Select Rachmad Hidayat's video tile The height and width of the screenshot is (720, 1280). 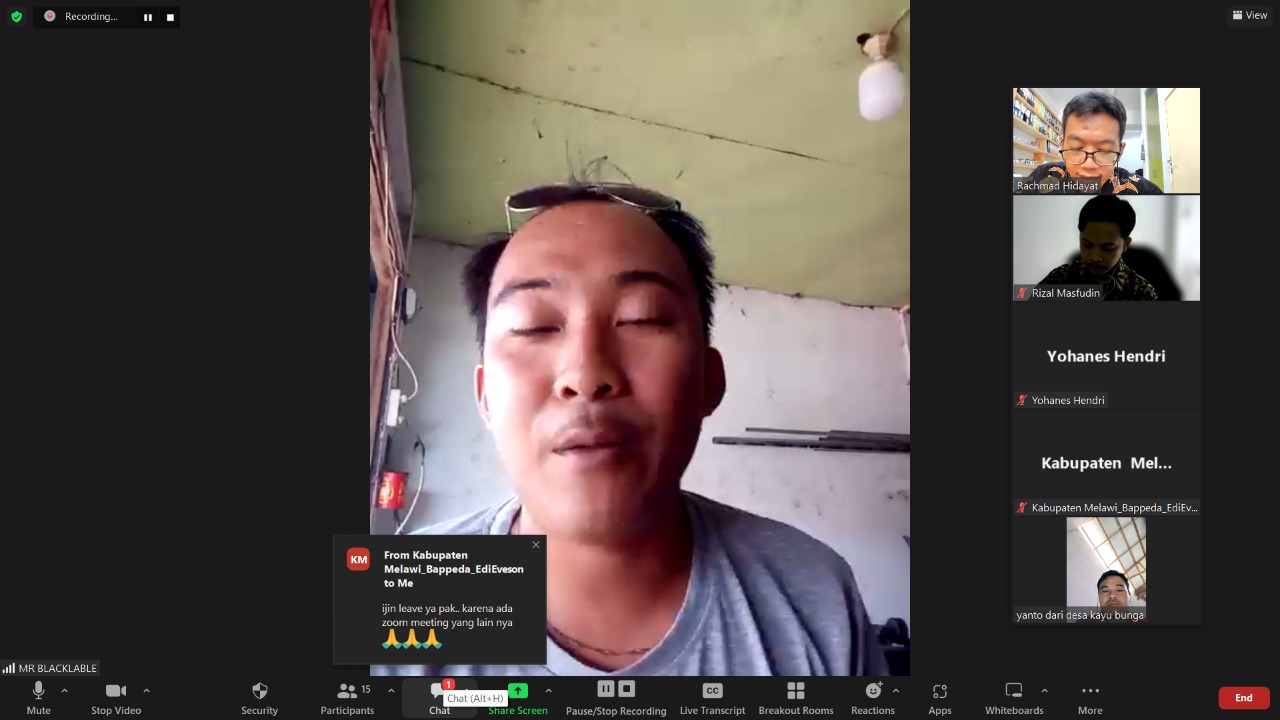click(x=1106, y=140)
